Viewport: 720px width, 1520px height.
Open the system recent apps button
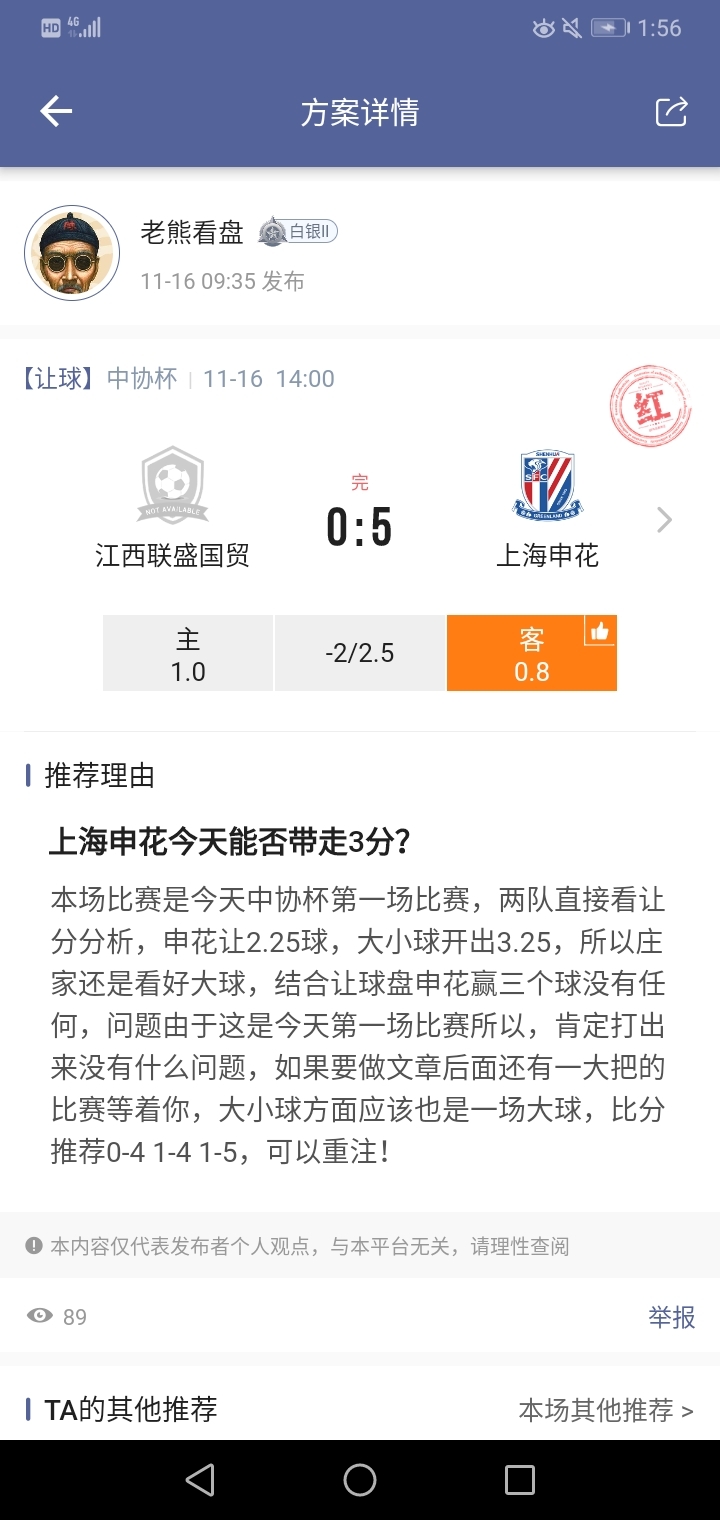point(519,1480)
